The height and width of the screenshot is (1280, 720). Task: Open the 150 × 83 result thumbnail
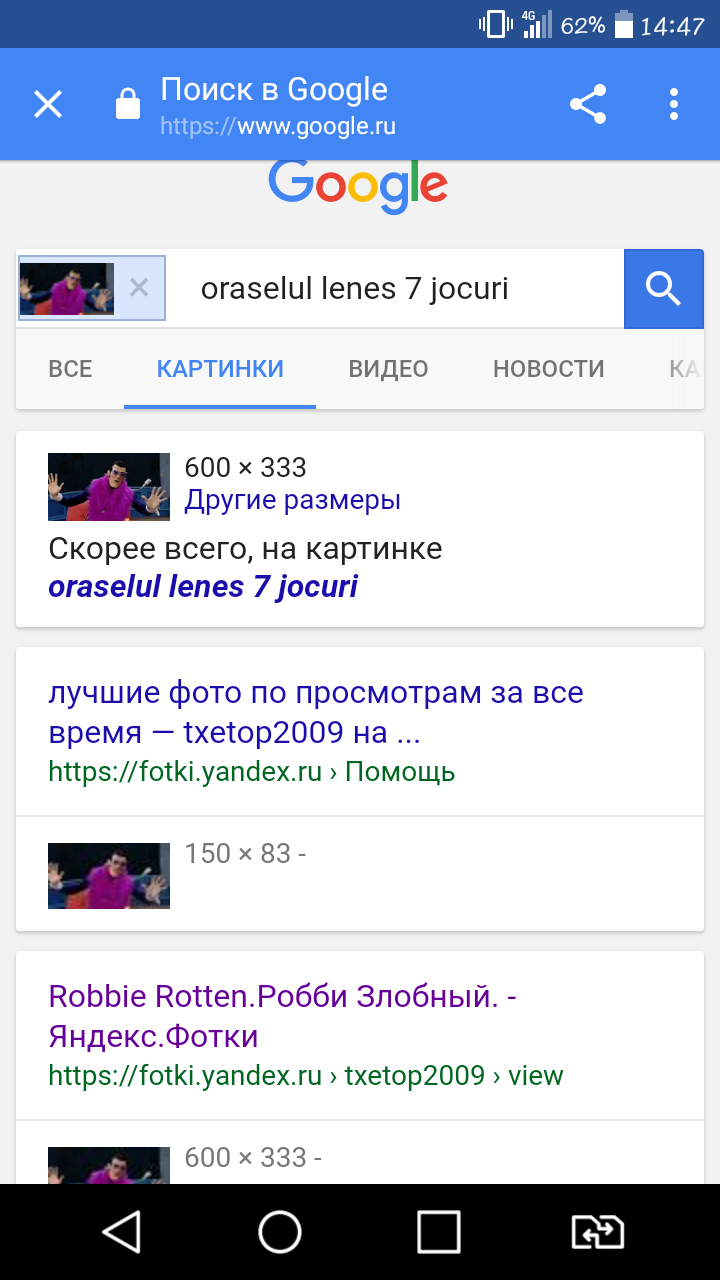[x=109, y=875]
